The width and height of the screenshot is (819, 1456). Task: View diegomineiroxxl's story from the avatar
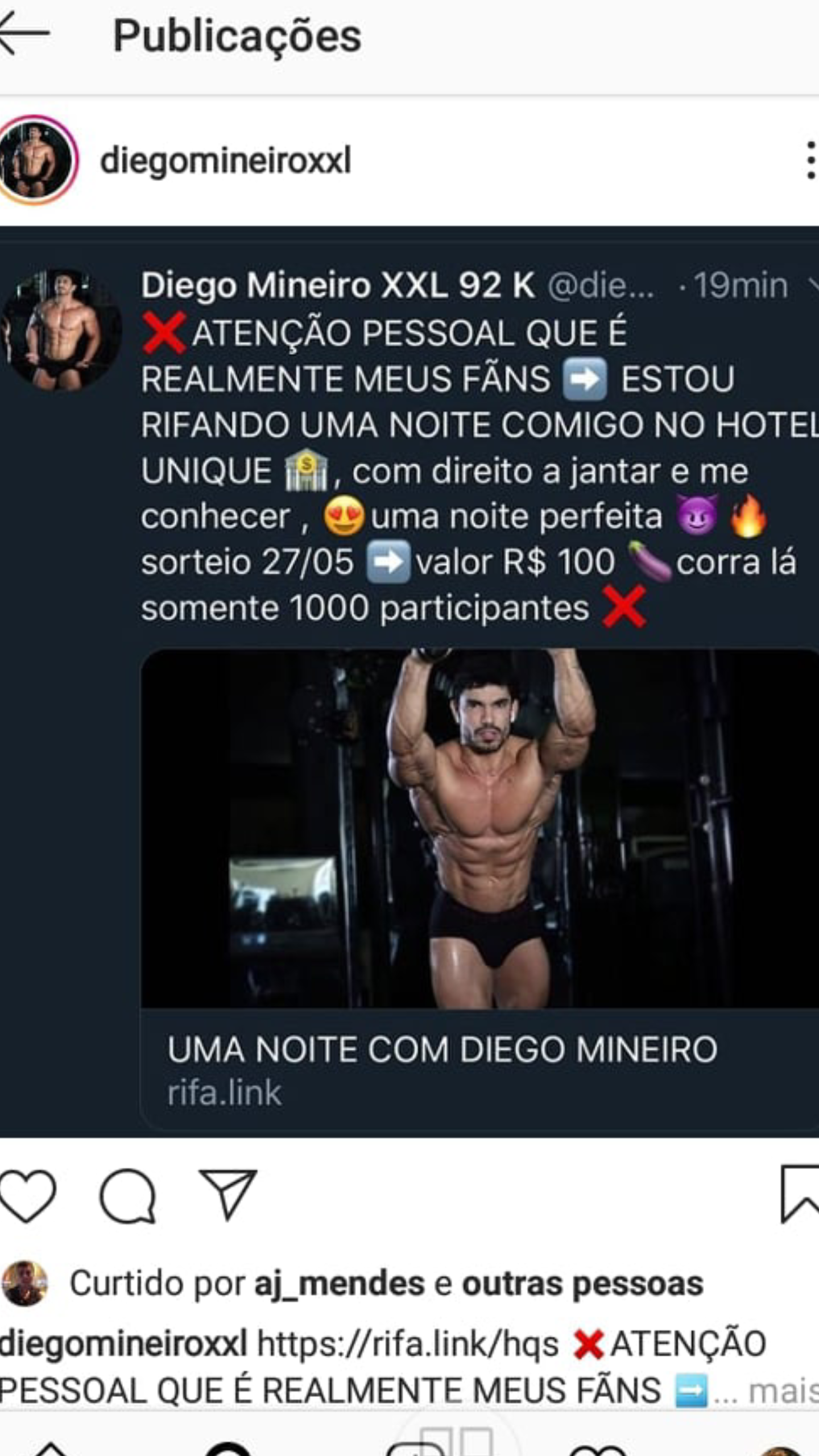(x=36, y=160)
